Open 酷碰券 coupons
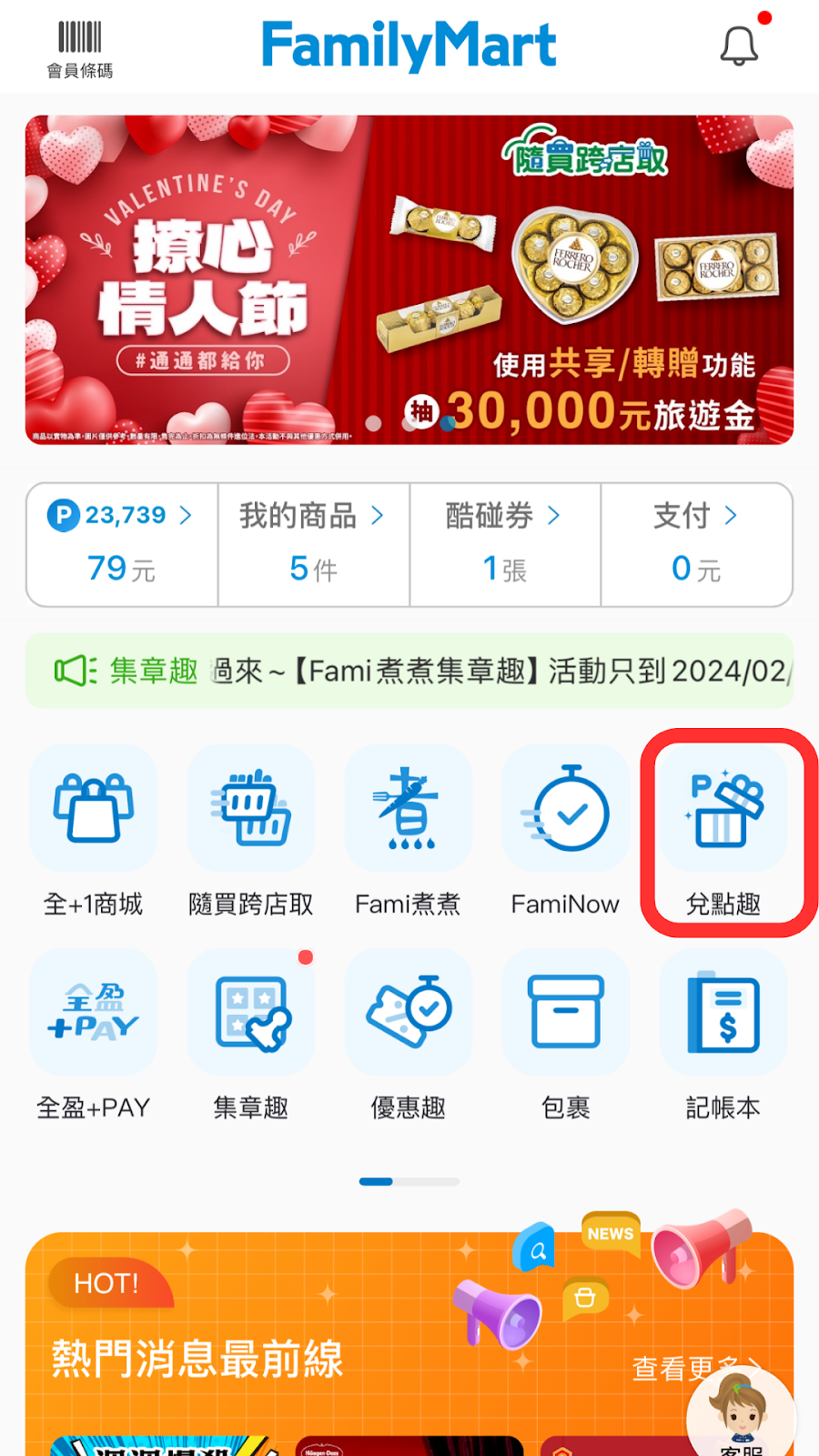819x1456 pixels. click(x=504, y=543)
